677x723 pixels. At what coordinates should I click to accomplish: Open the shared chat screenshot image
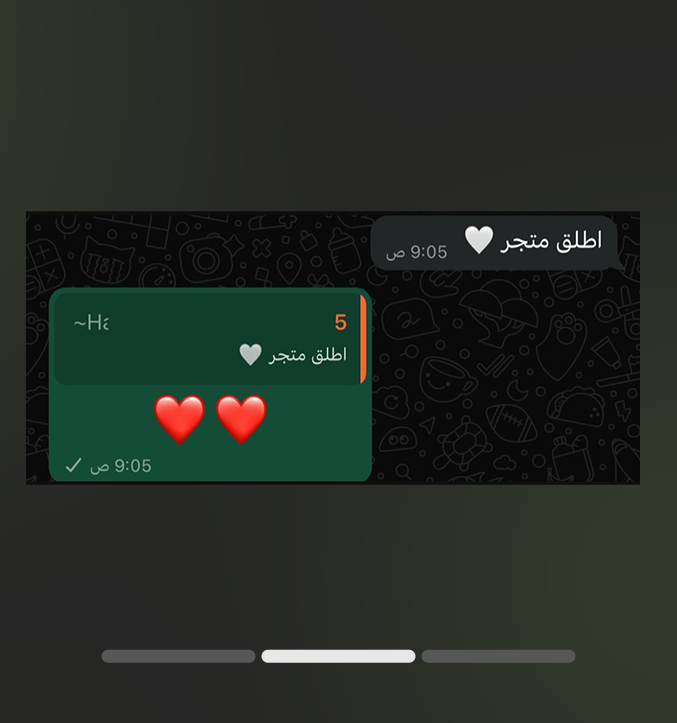[x=332, y=348]
